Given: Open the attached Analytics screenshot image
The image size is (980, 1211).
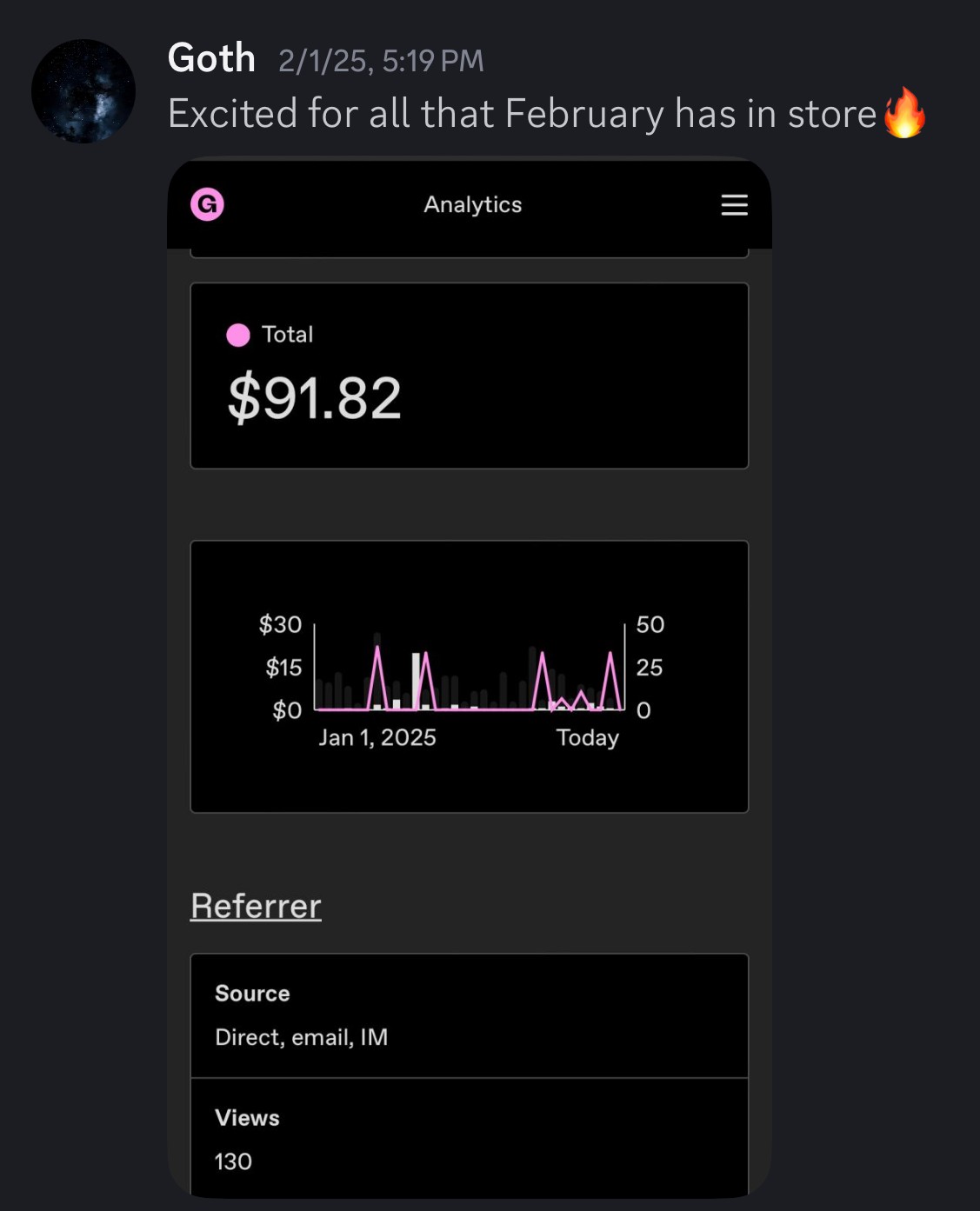Looking at the screenshot, I should pyautogui.click(x=470, y=677).
